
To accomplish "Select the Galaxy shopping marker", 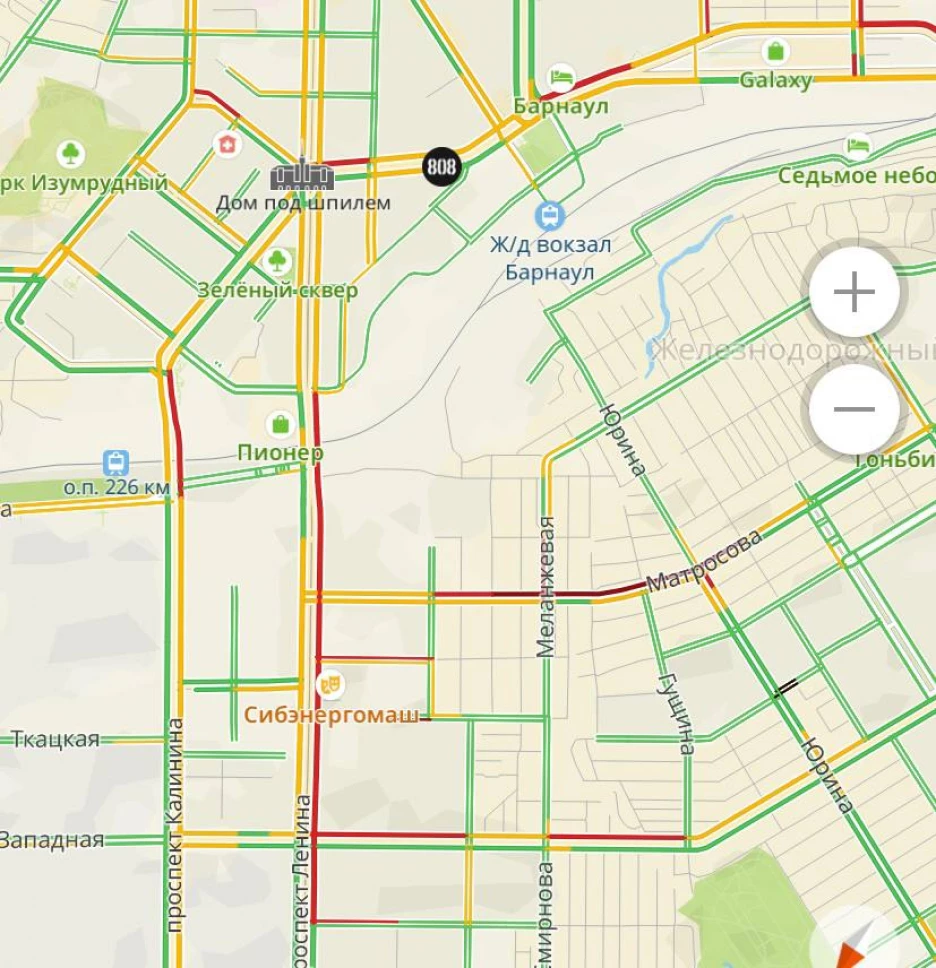I will 775,52.
